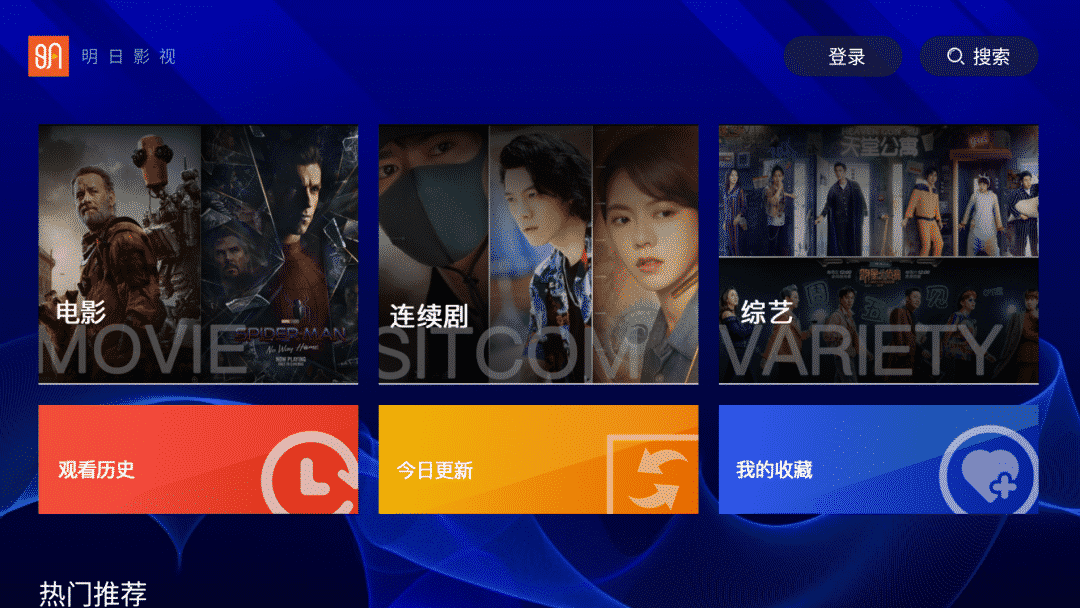
Task: Check 今日更新 today's updates
Action: click(538, 460)
